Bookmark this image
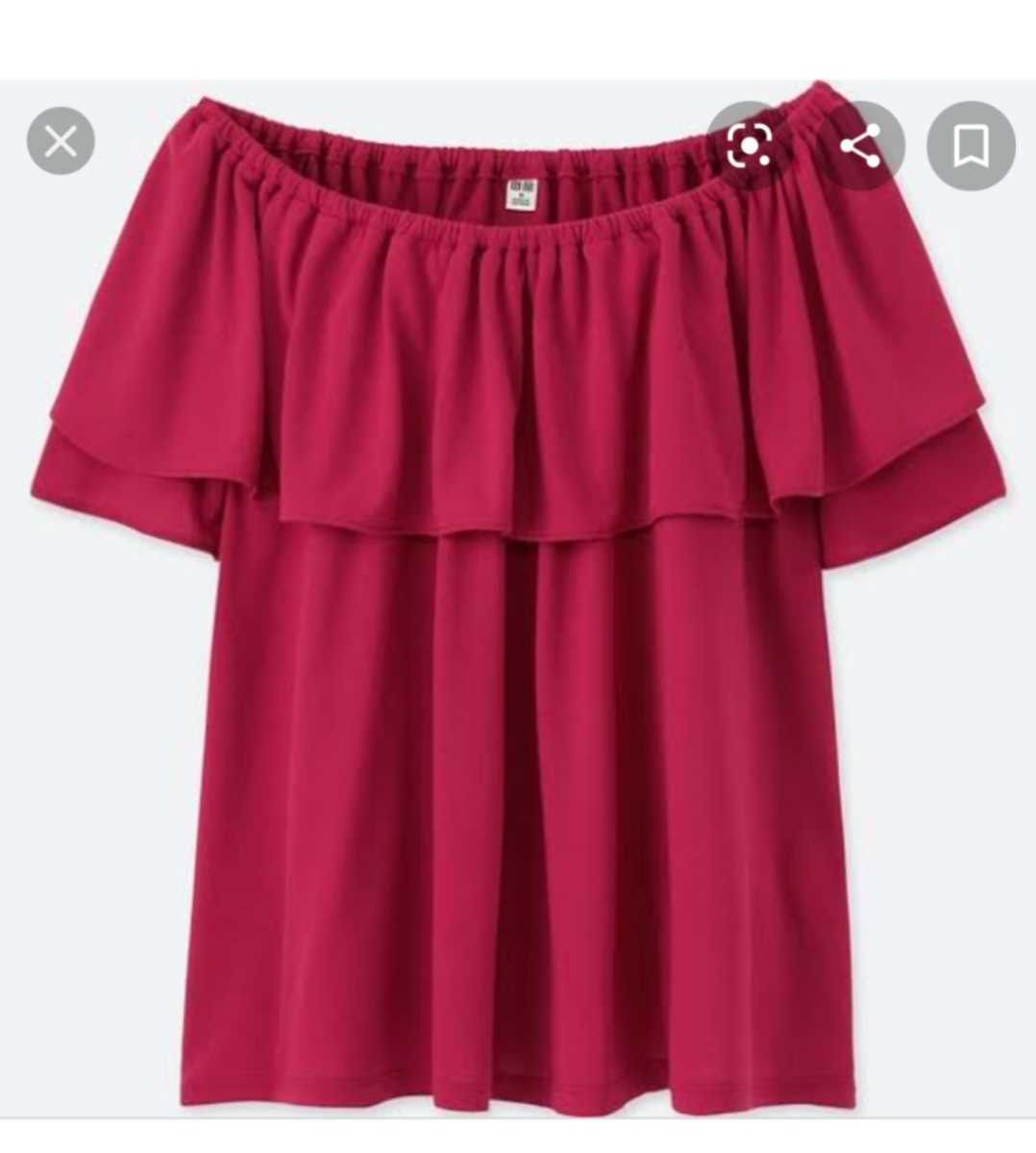Image resolution: width=1036 pixels, height=1153 pixels. click(x=971, y=146)
